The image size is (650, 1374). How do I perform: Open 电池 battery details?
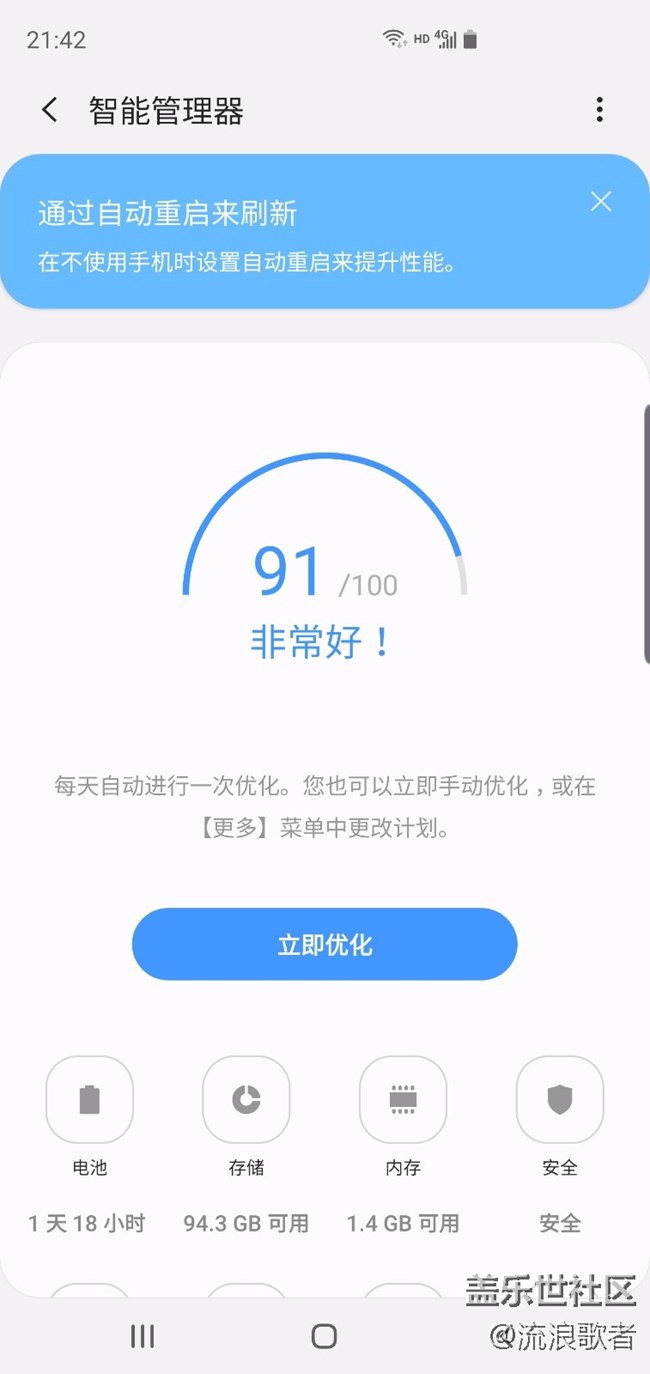[x=89, y=1101]
